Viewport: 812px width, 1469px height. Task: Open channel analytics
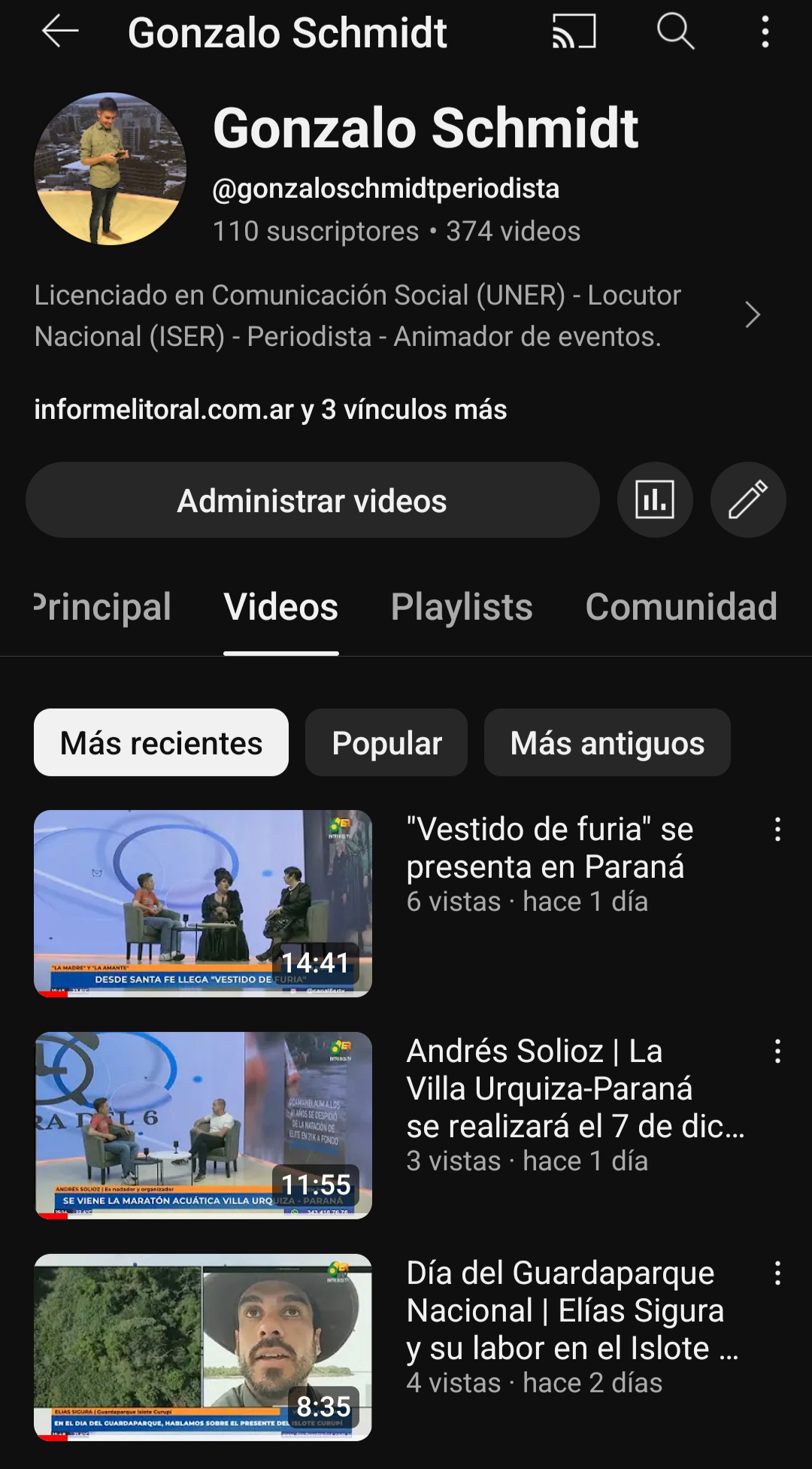(654, 500)
